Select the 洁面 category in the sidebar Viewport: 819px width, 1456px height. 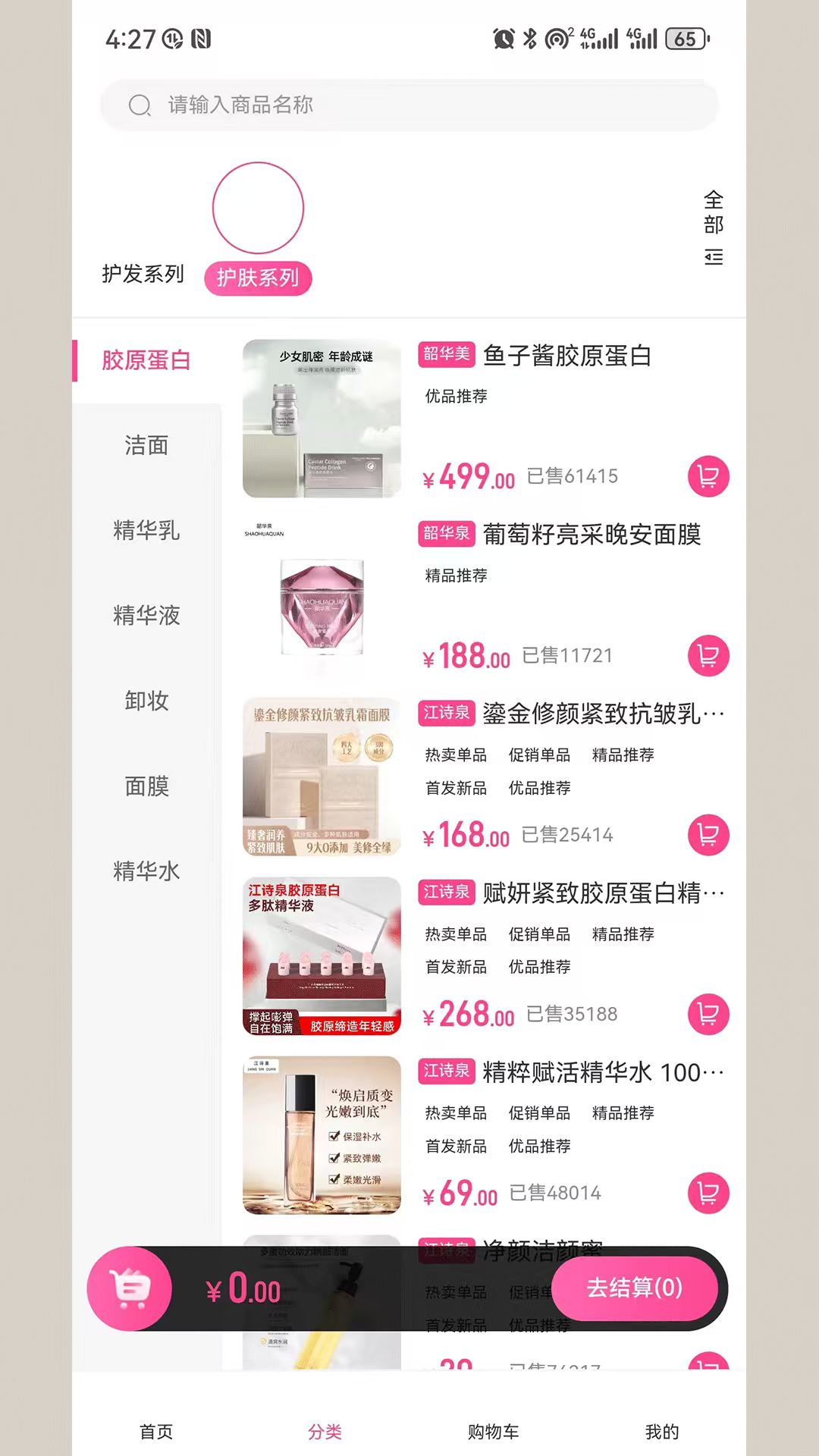click(x=148, y=447)
